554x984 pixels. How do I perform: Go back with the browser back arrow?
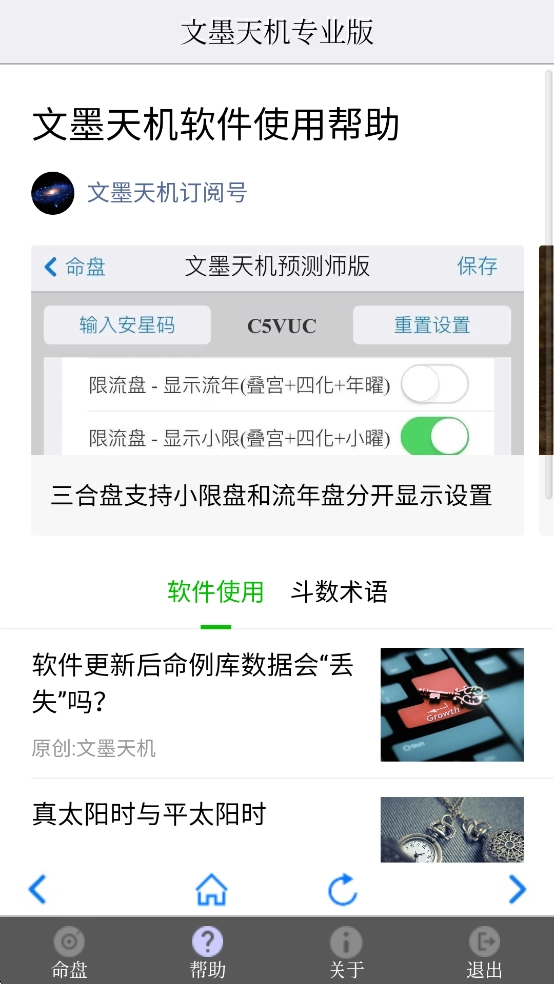tap(38, 889)
